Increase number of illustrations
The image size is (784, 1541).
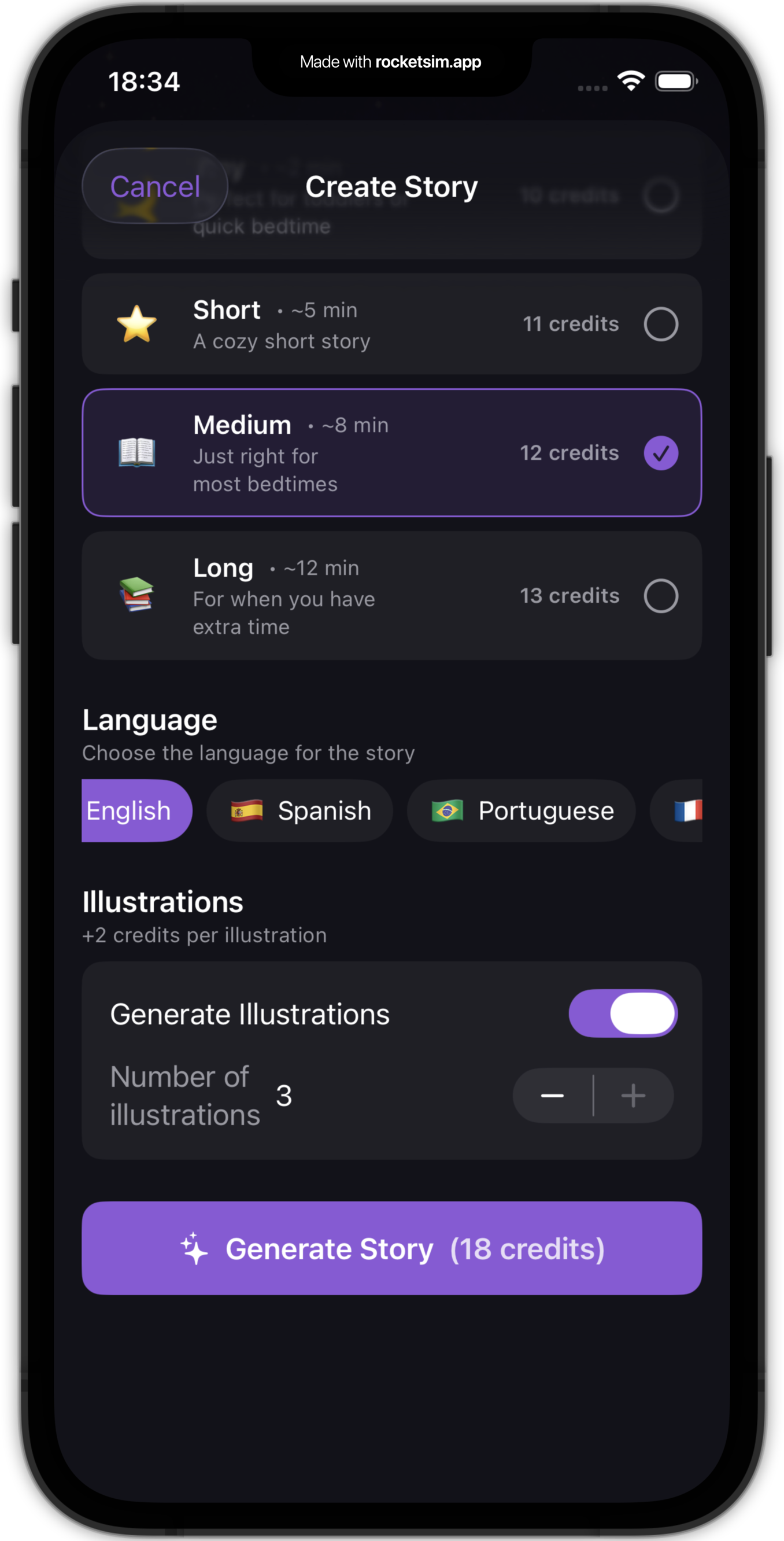(x=633, y=1096)
